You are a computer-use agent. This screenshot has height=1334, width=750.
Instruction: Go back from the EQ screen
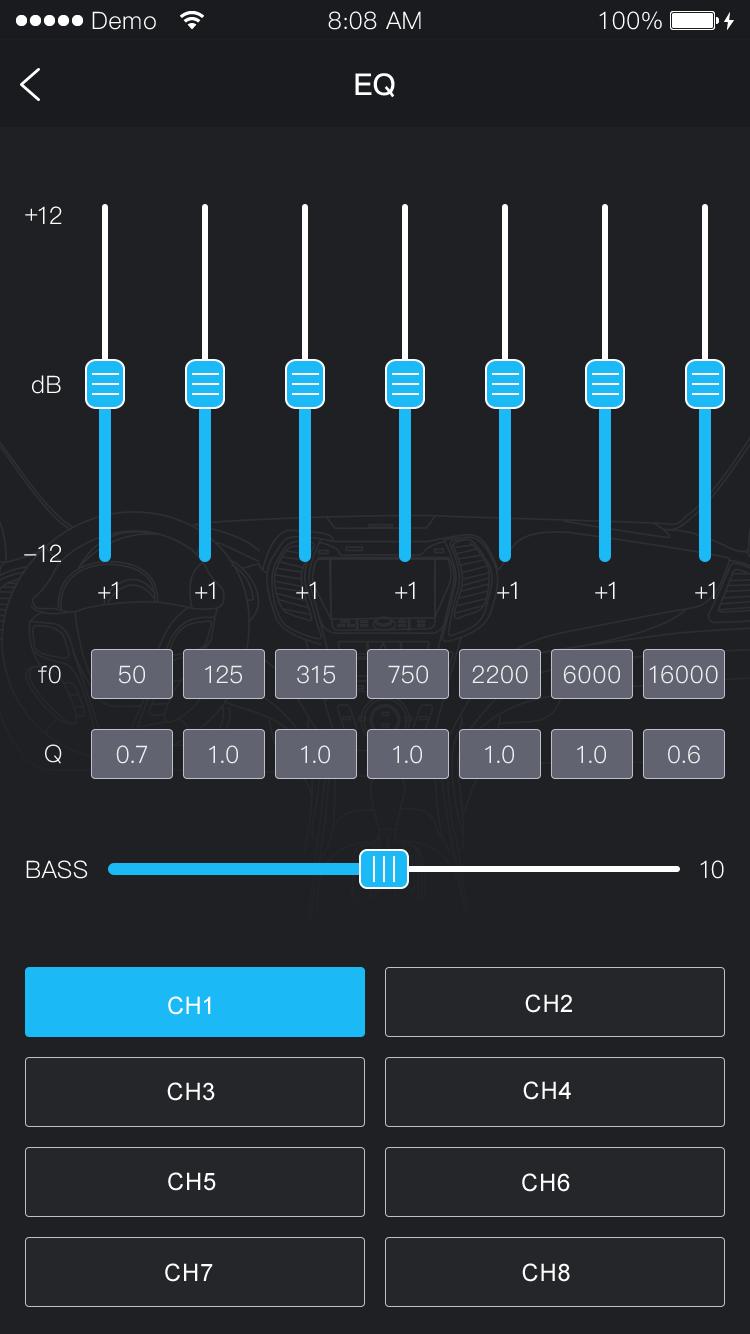31,85
